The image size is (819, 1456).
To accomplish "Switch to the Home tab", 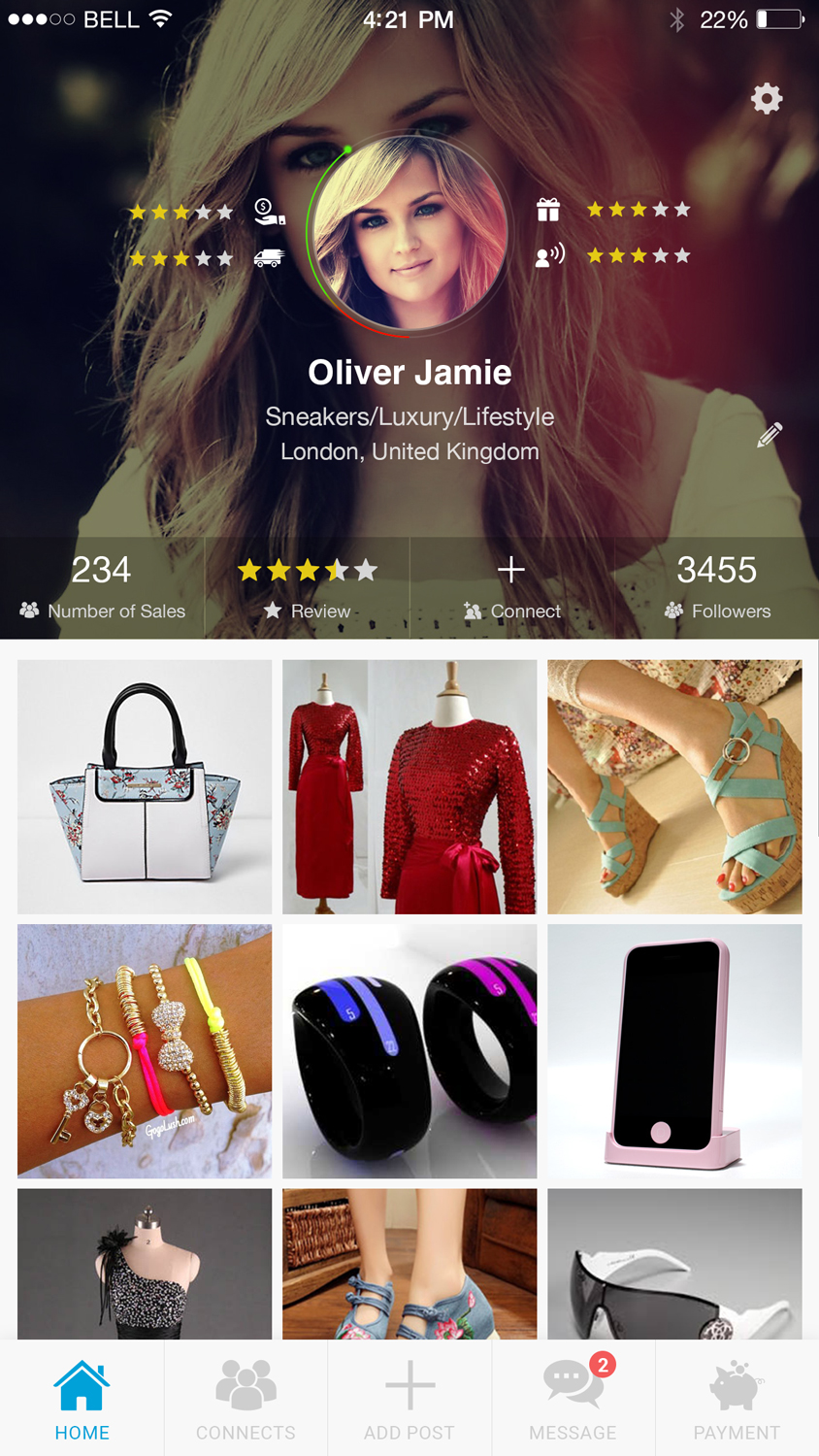I will (82, 1398).
